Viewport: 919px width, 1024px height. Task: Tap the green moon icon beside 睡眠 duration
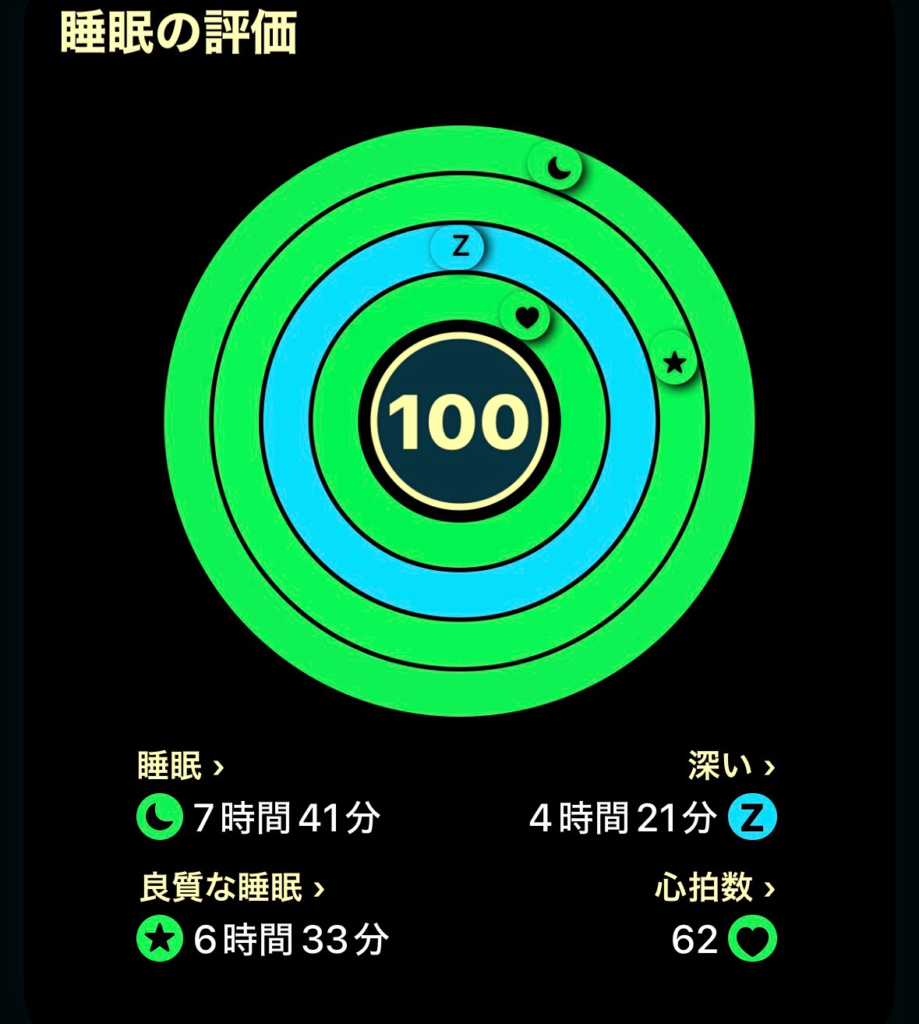point(163,818)
